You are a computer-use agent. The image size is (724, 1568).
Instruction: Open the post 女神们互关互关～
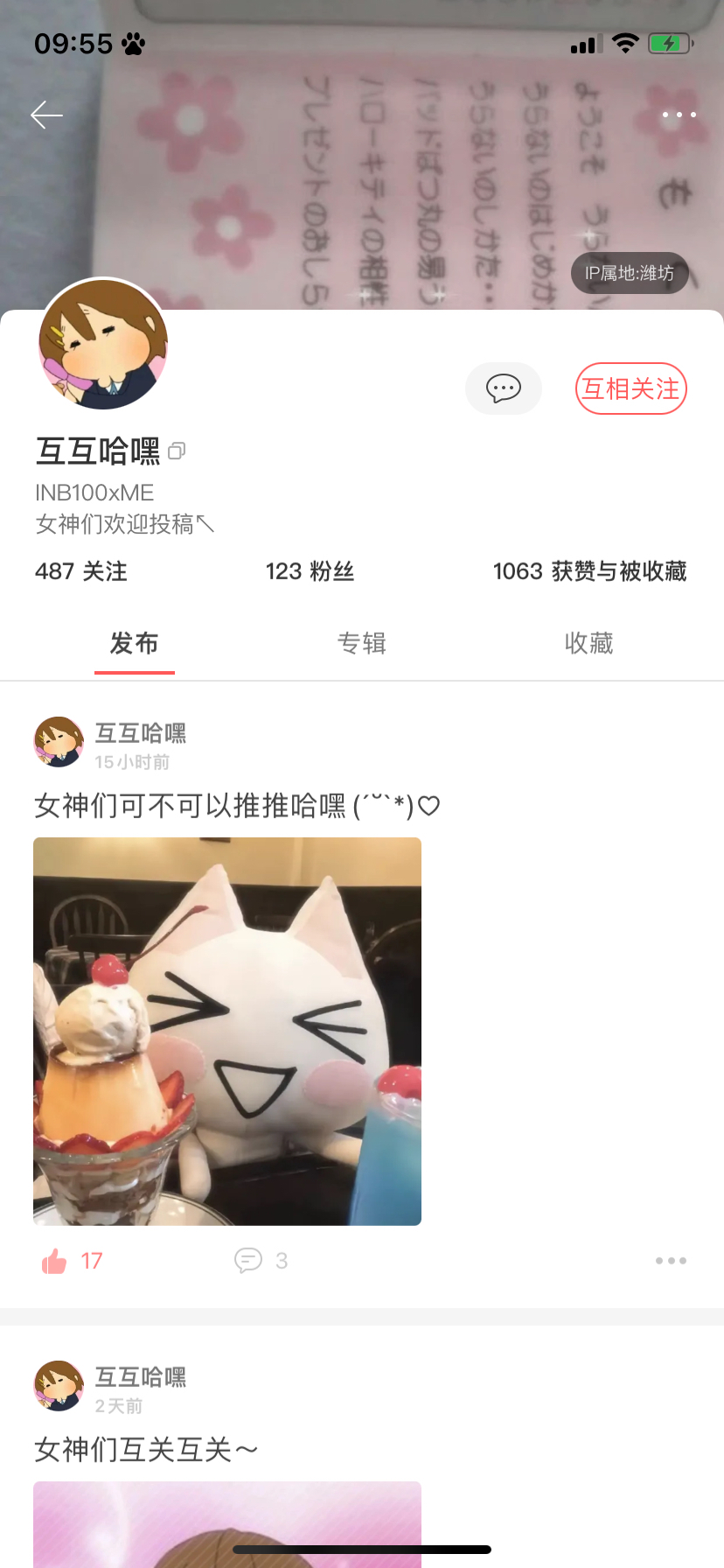pyautogui.click(x=146, y=1450)
